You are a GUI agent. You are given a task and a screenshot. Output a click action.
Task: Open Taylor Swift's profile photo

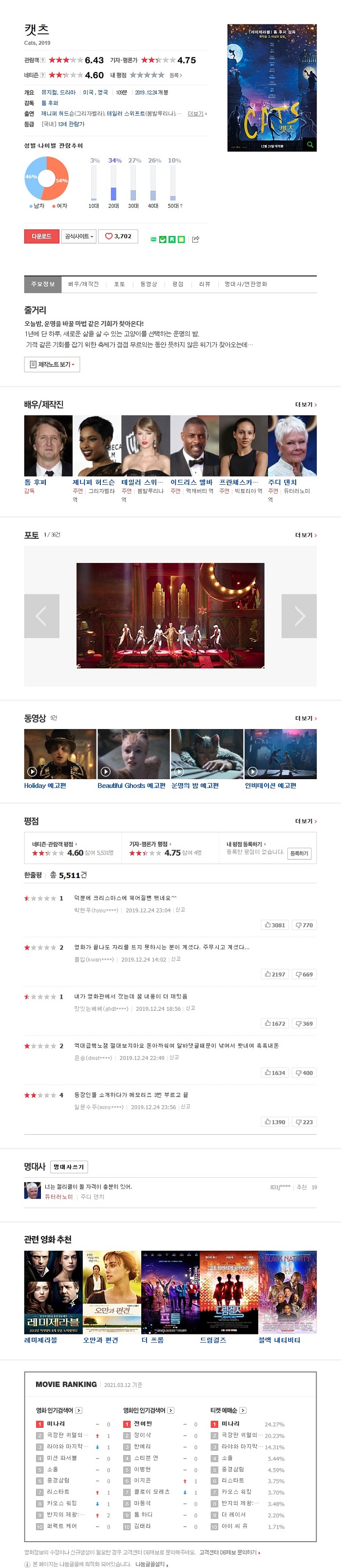pos(146,446)
